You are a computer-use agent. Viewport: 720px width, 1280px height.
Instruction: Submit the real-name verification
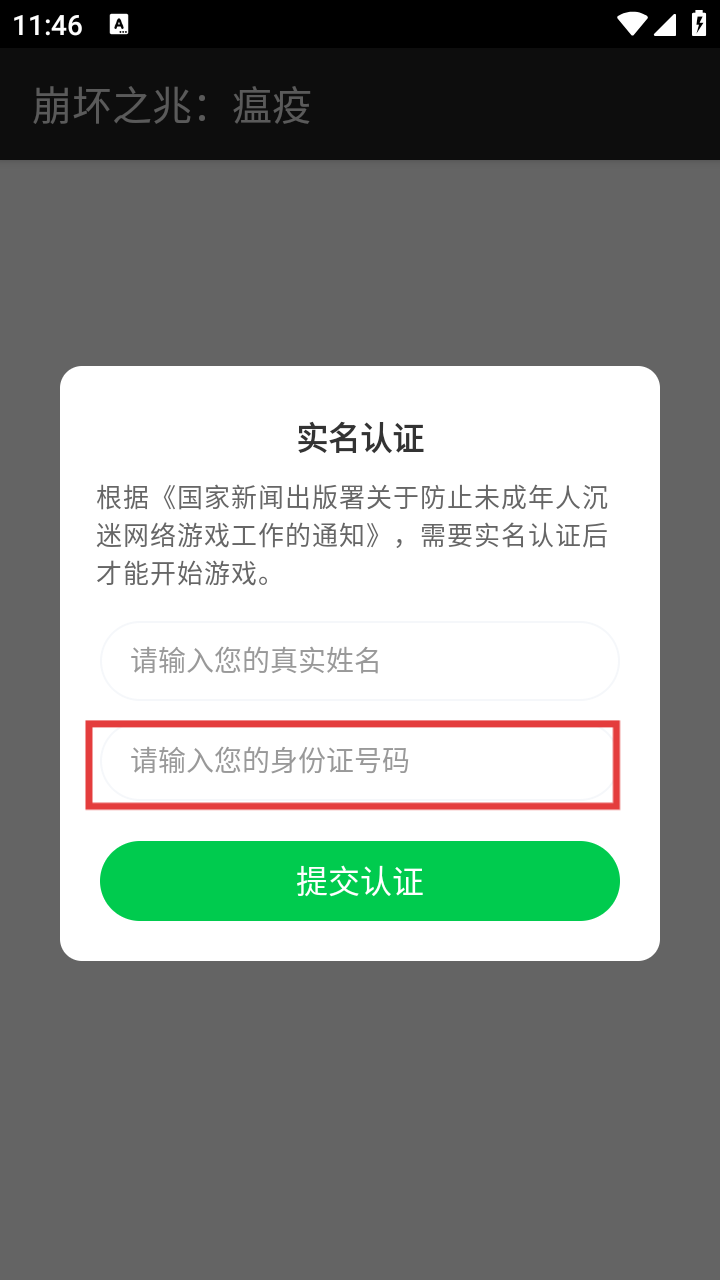click(x=360, y=881)
